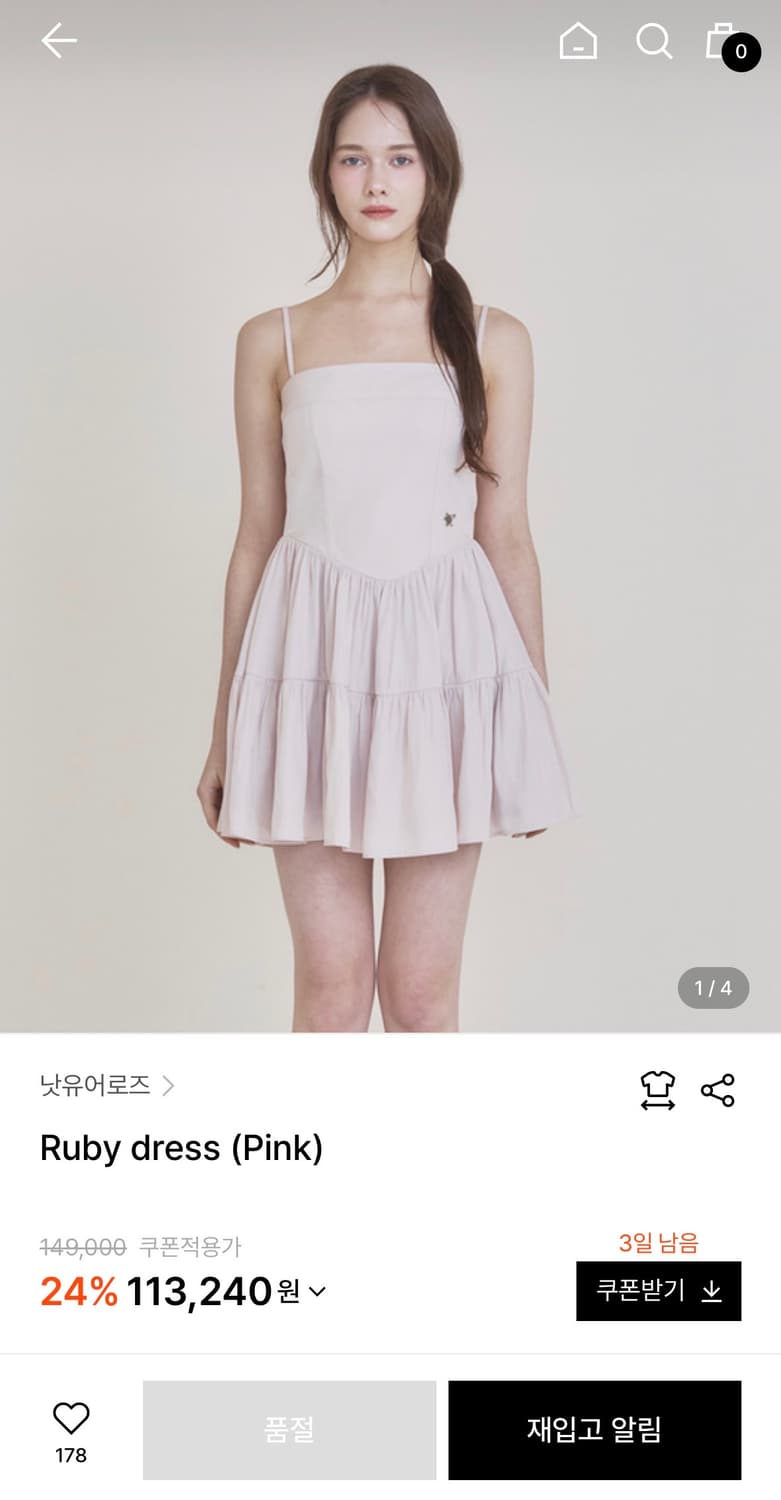Viewport: 781px width, 1500px height.
Task: Open the shopping bag showing 0 items
Action: pyautogui.click(x=727, y=42)
